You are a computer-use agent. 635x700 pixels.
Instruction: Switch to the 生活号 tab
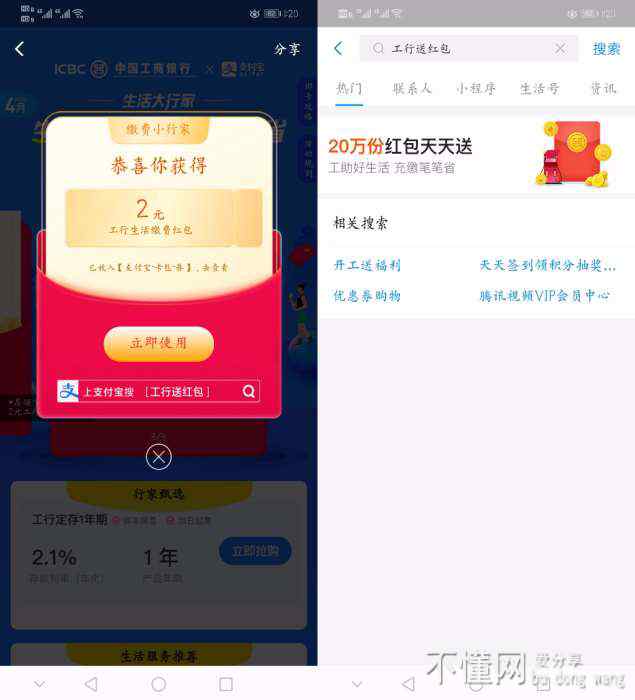[x=539, y=88]
